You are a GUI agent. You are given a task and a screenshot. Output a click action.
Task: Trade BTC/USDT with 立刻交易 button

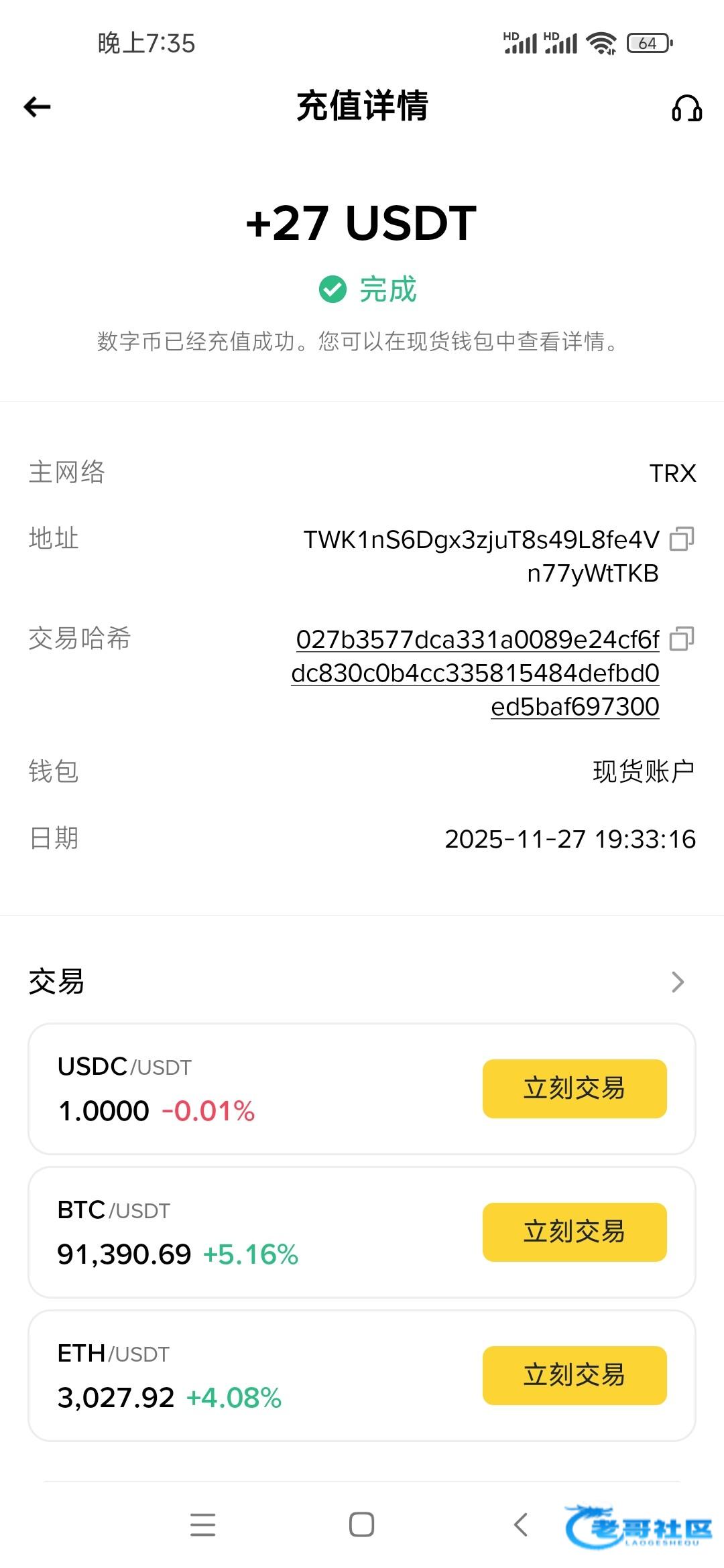(x=575, y=1232)
